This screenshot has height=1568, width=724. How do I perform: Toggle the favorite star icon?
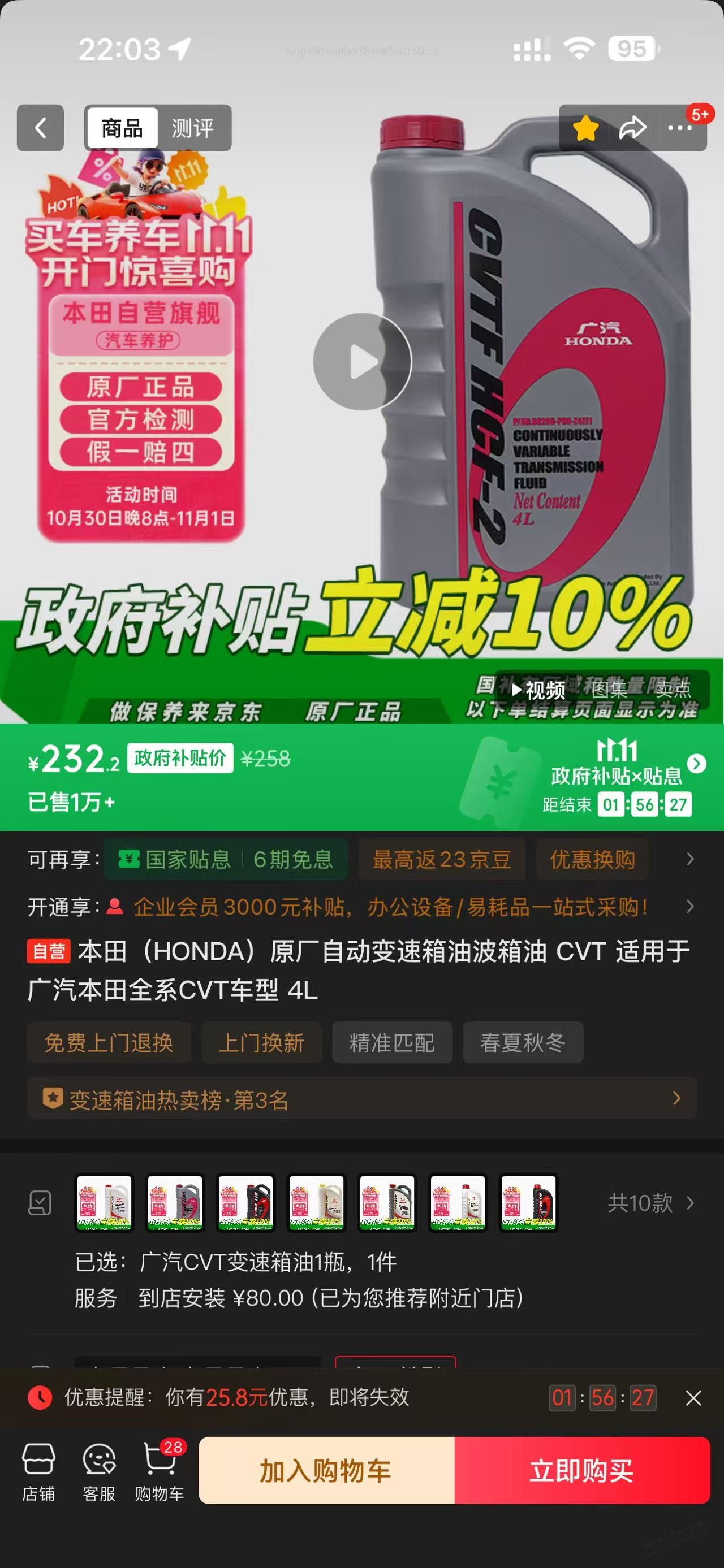(x=586, y=128)
